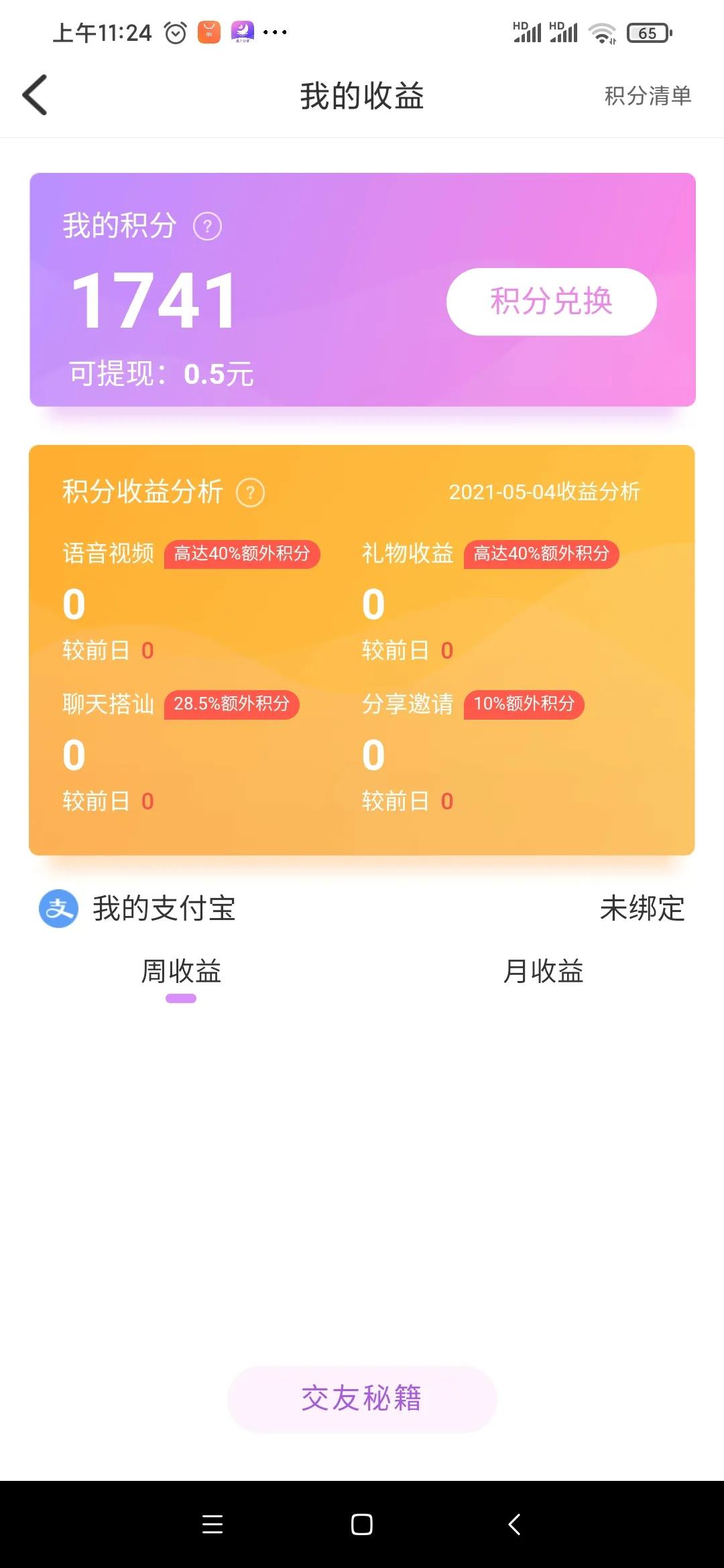Screen dimensions: 724x1568
Task: Open 积分清单 points list
Action: click(648, 96)
